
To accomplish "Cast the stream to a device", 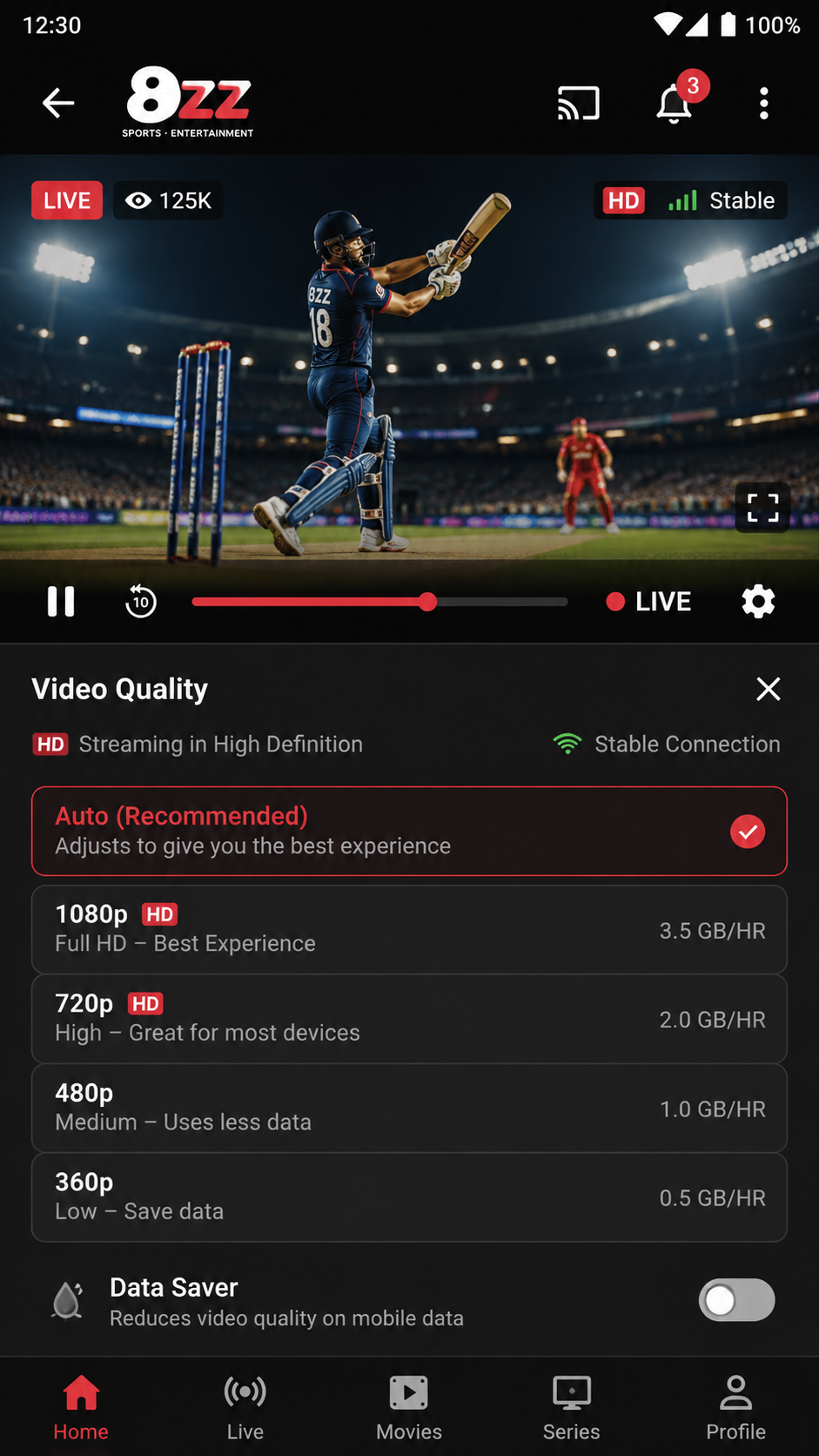I will pos(579,103).
